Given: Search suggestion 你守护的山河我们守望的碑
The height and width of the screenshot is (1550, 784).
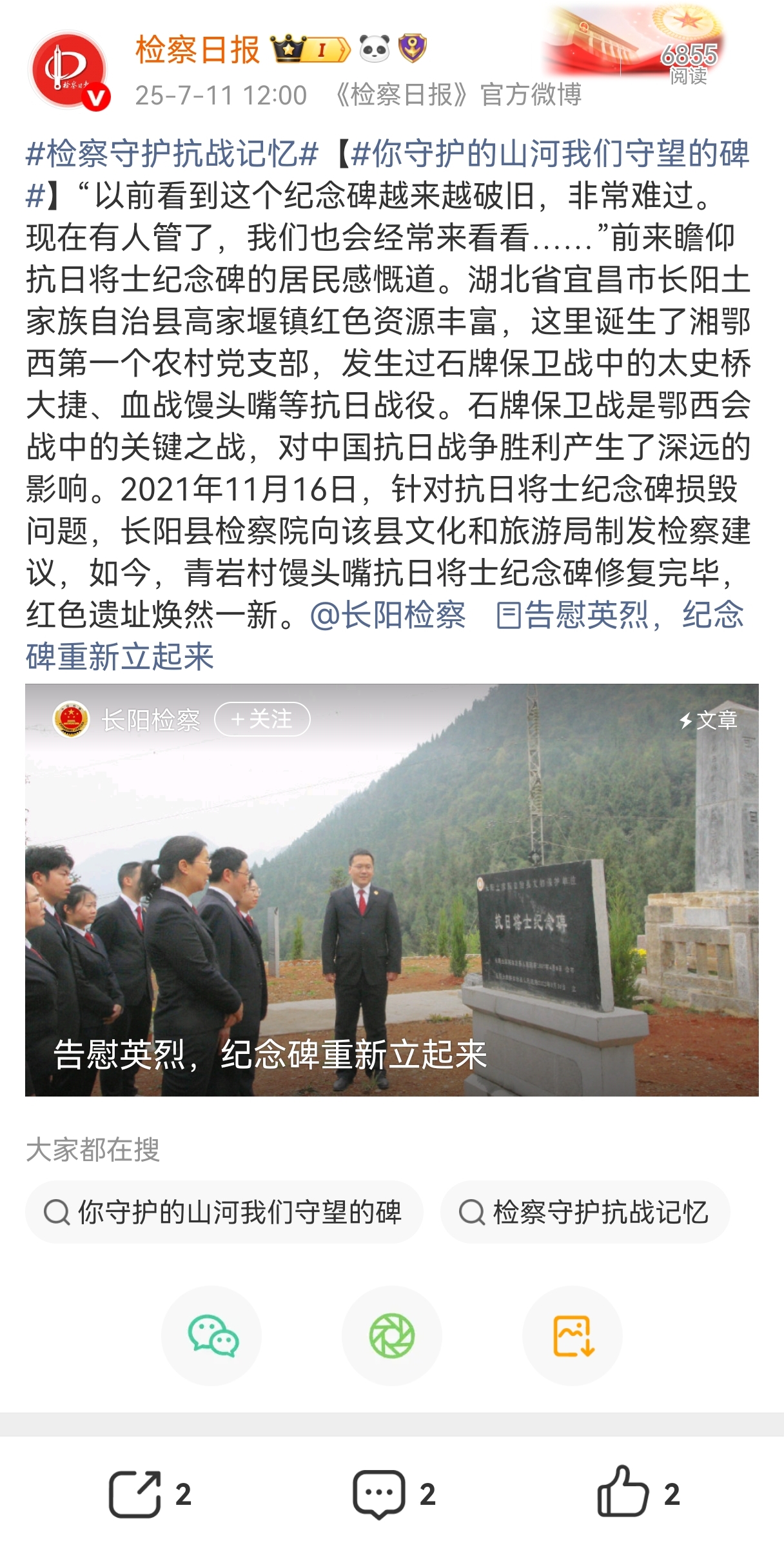Looking at the screenshot, I should pos(224,1213).
